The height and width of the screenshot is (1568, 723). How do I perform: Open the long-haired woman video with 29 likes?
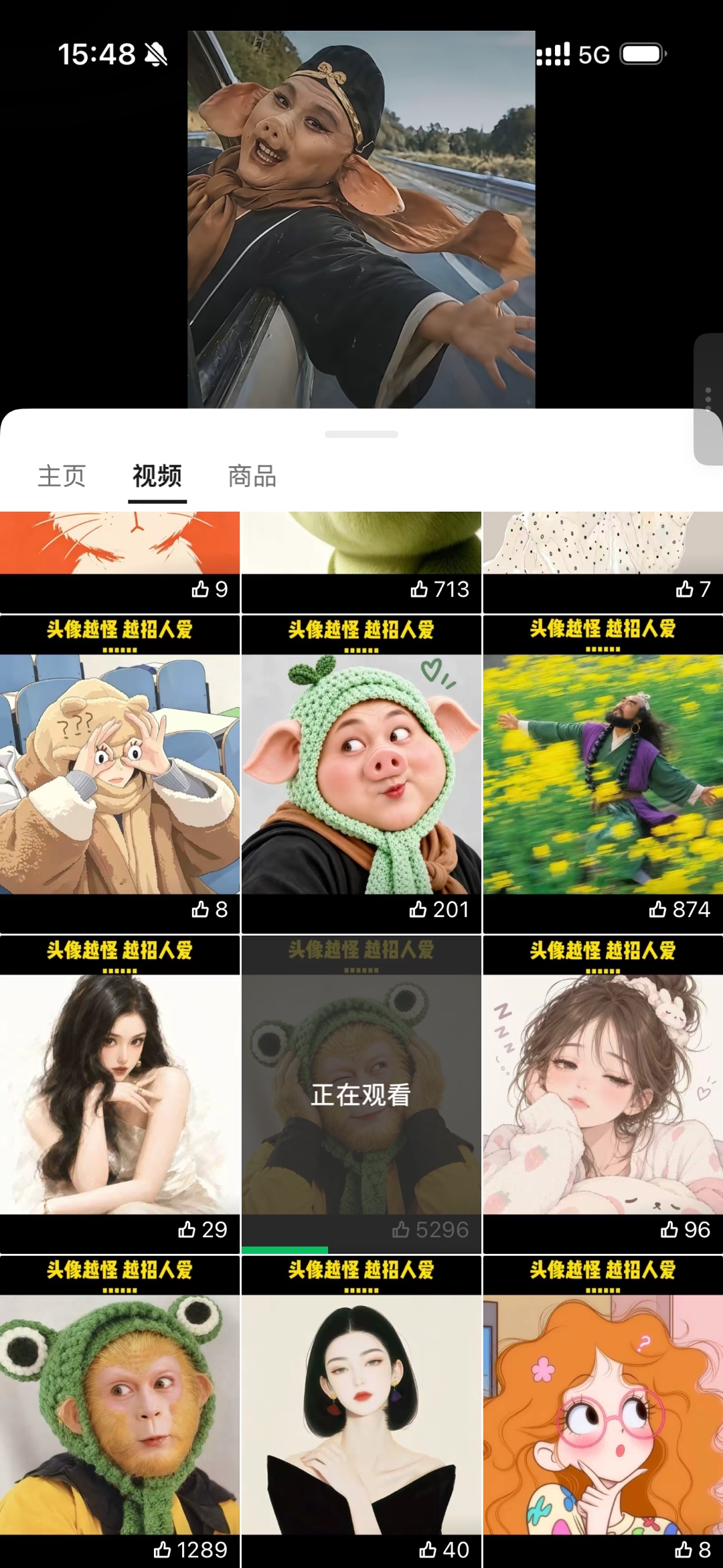tap(120, 1094)
